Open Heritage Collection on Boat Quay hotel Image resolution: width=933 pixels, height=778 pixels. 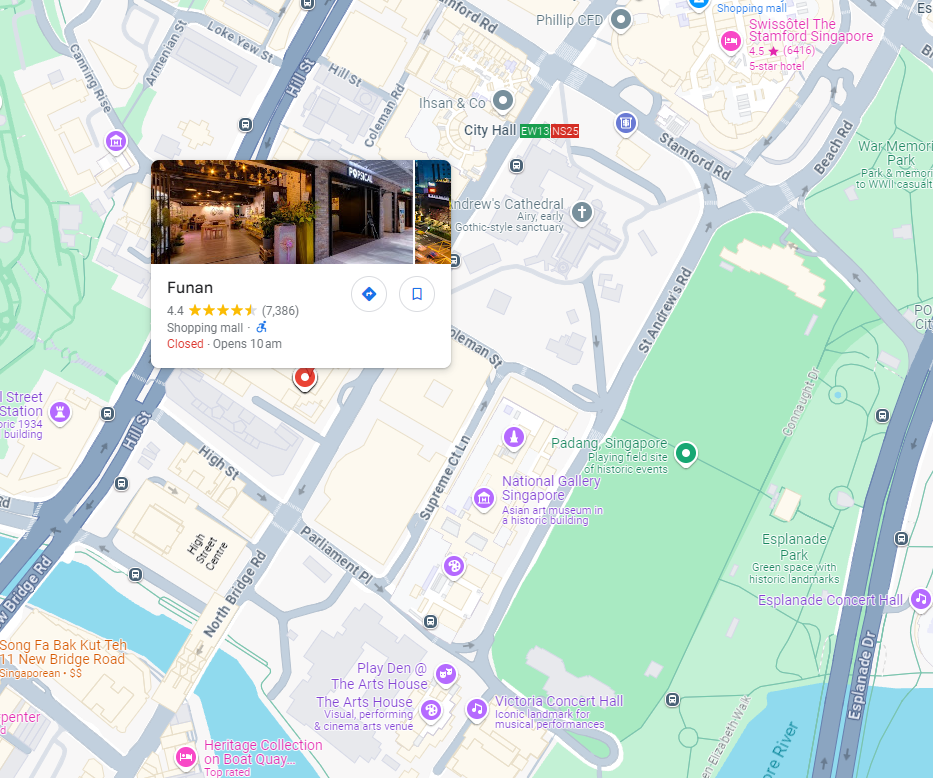pos(185,757)
